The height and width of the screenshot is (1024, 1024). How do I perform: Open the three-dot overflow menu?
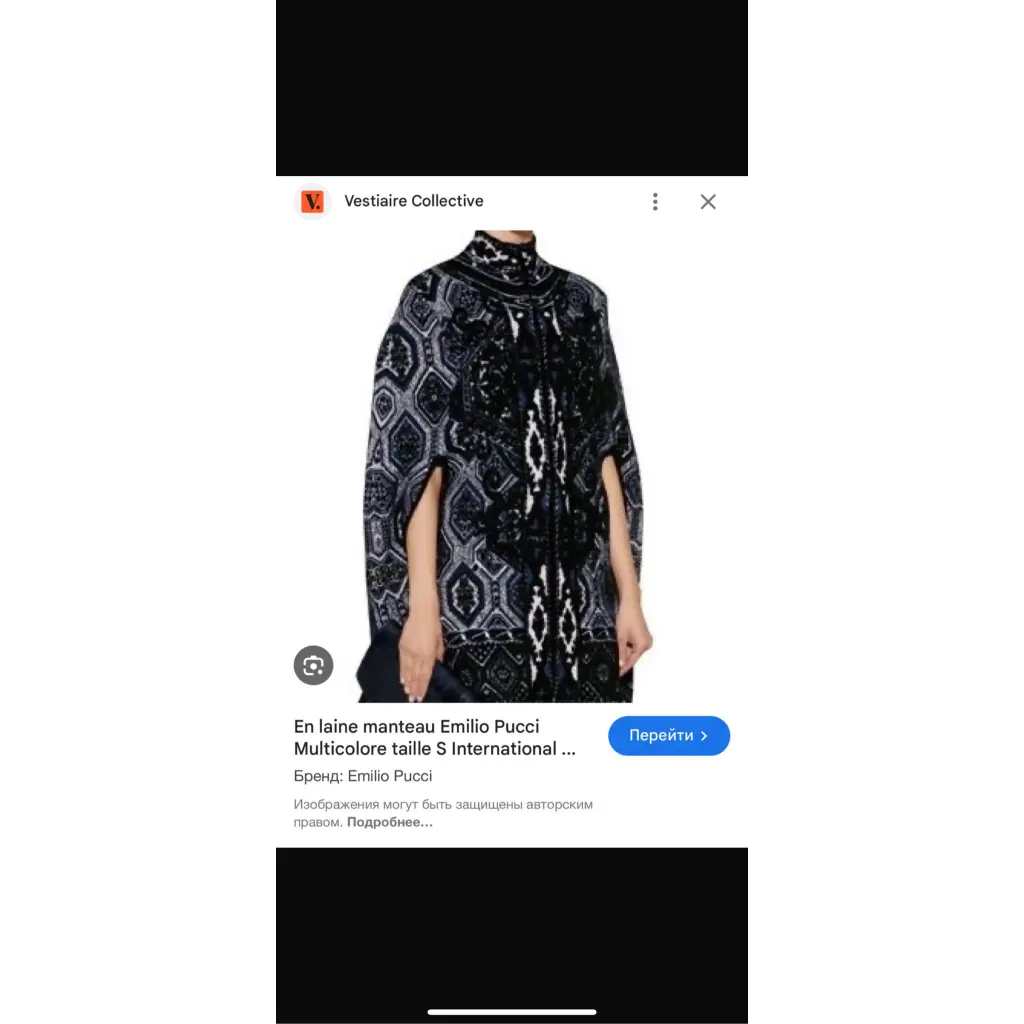click(655, 202)
